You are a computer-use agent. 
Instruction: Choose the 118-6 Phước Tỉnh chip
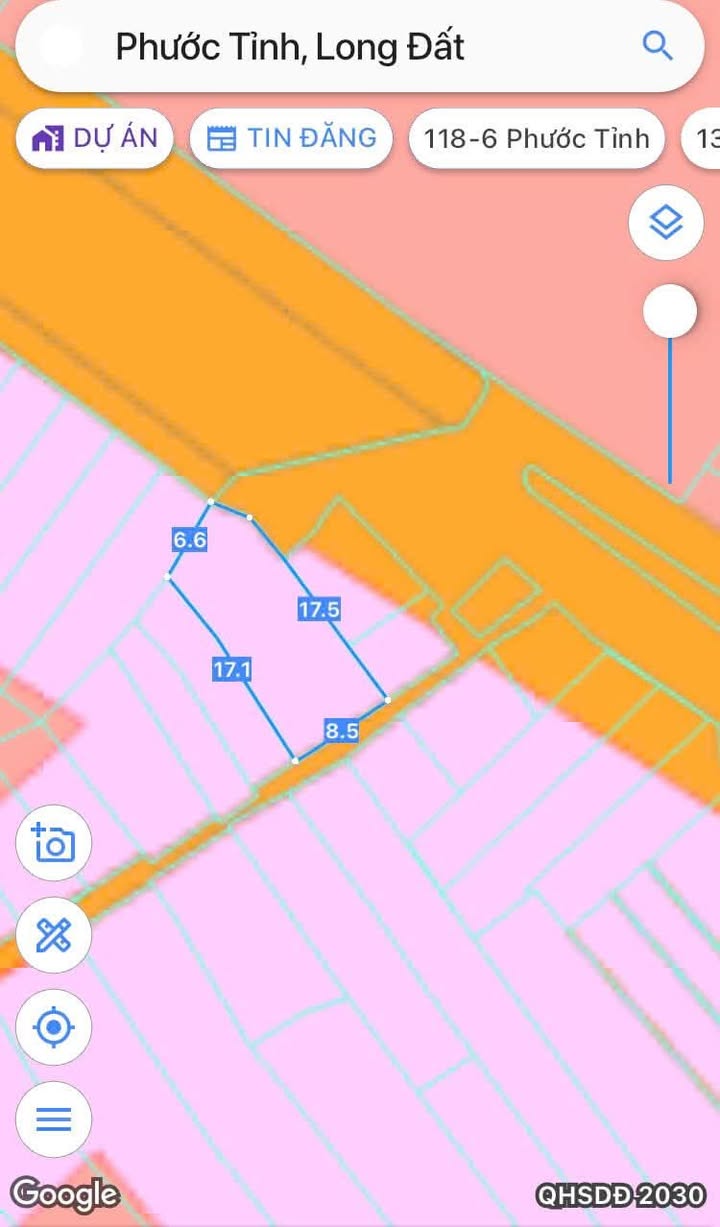click(x=536, y=139)
